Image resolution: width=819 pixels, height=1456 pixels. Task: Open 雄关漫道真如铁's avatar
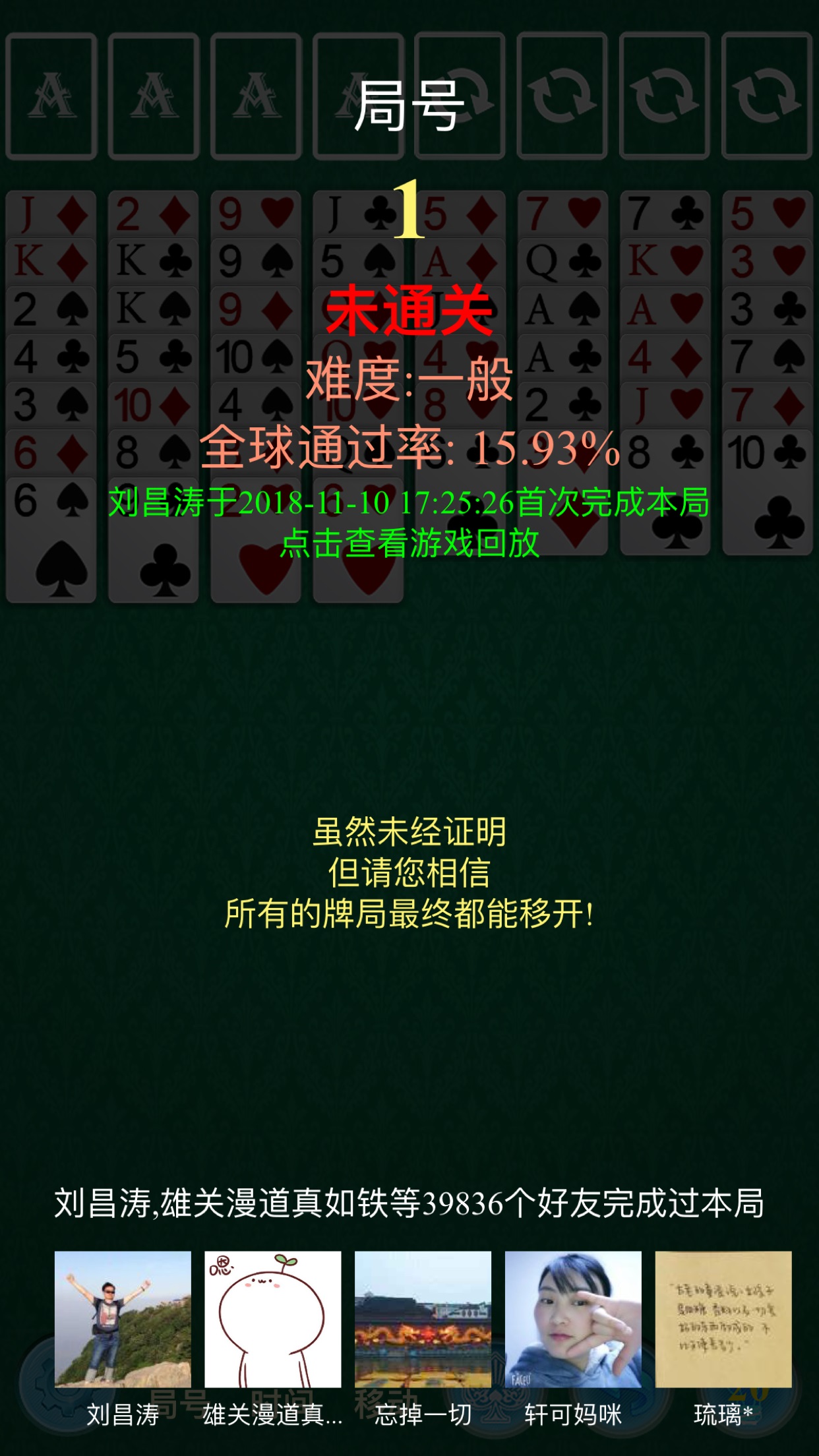tap(273, 1319)
